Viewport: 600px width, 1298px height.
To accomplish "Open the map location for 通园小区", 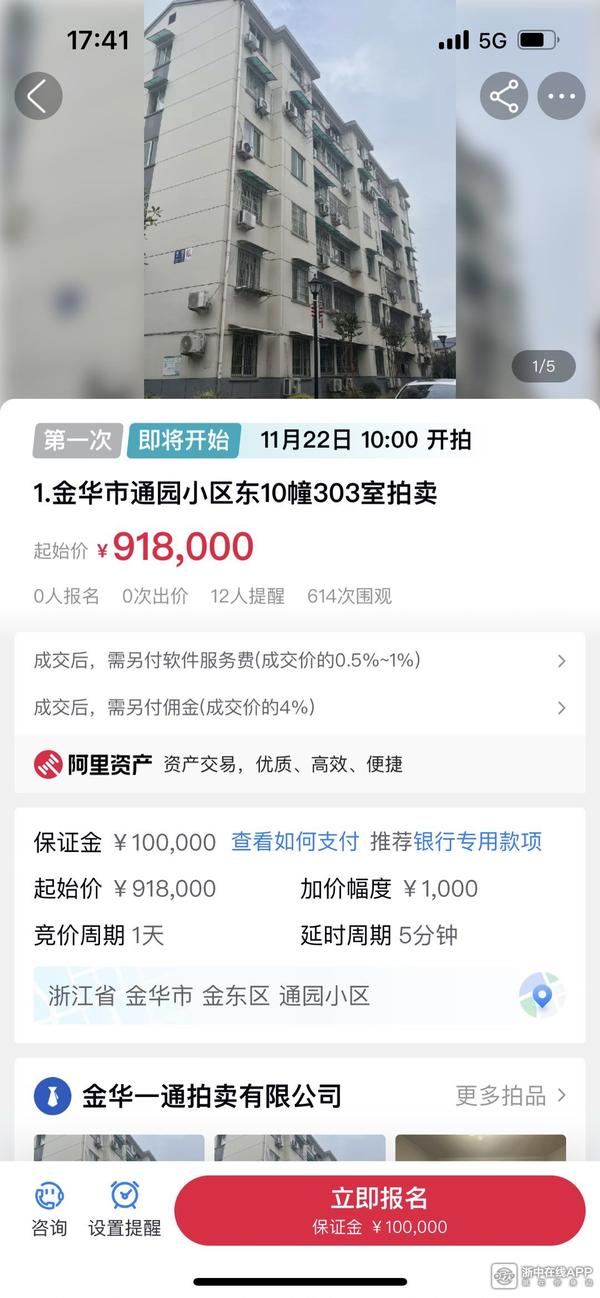I will pos(541,995).
